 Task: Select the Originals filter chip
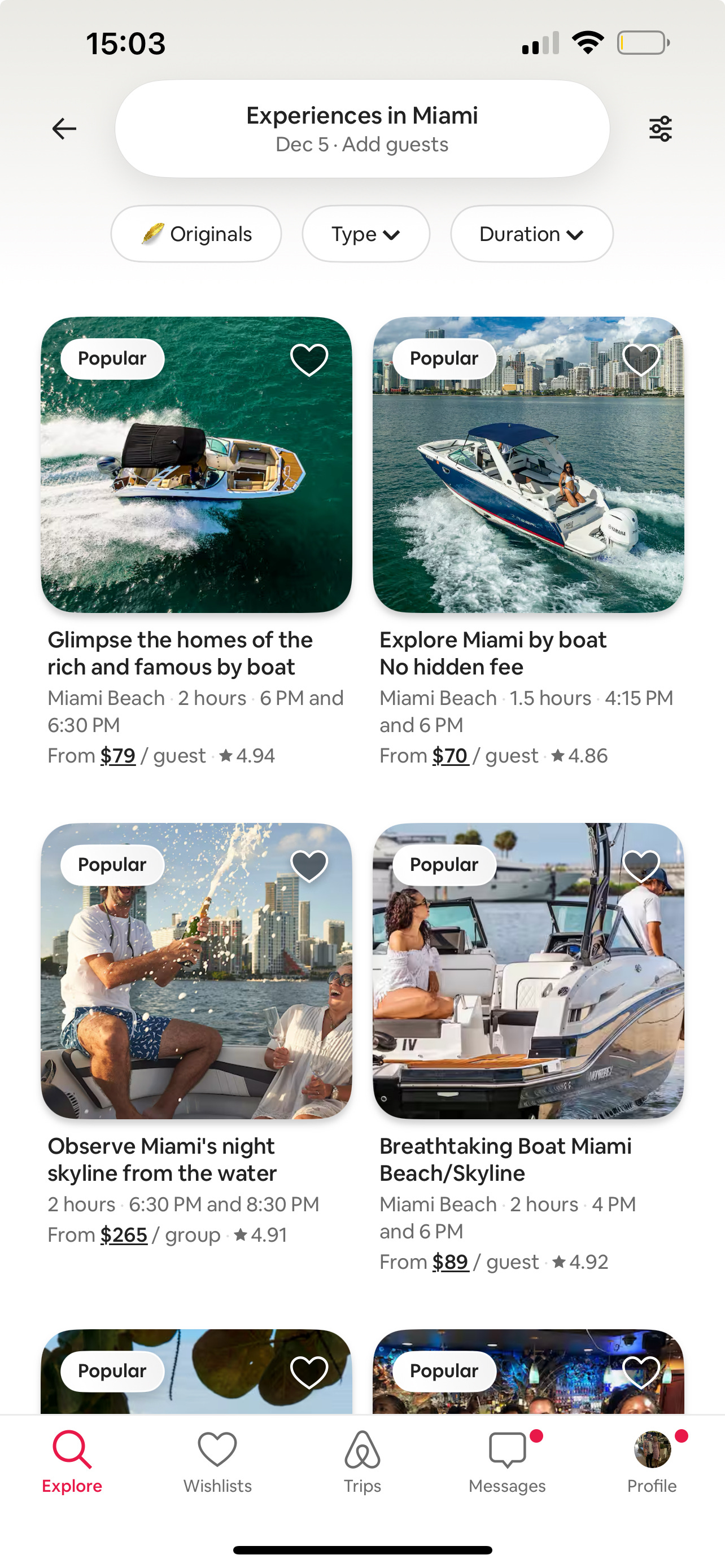point(196,234)
